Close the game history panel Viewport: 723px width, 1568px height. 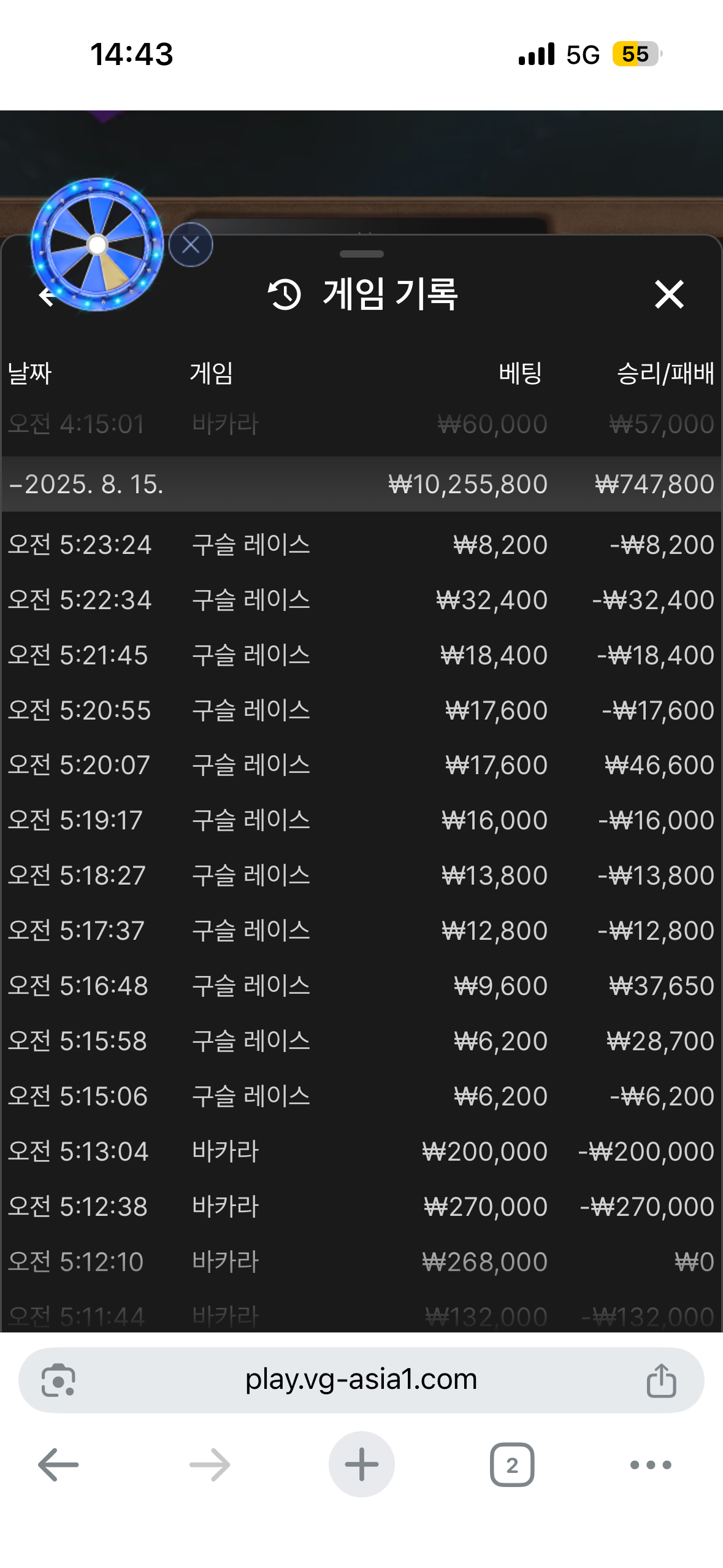[x=668, y=294]
